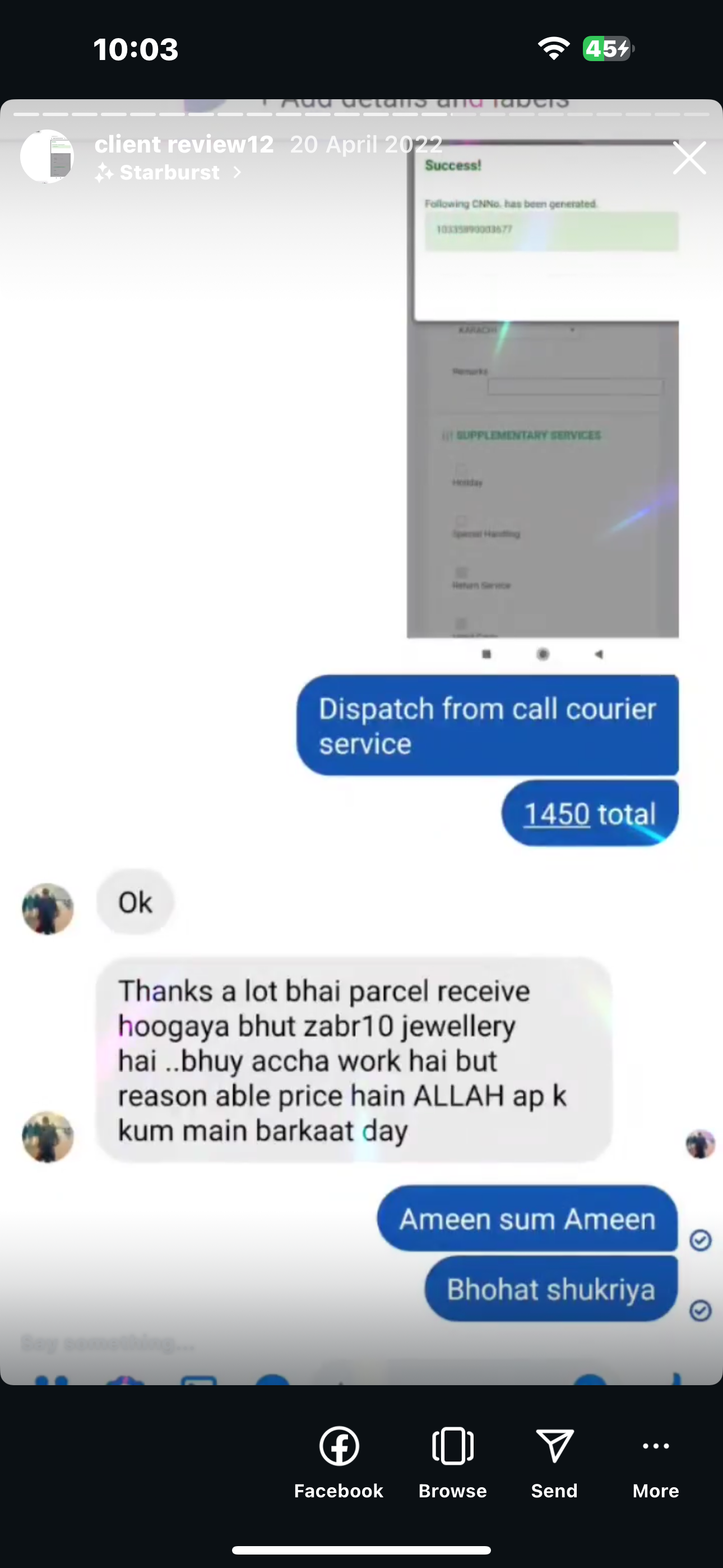Close the story viewer
The width and height of the screenshot is (723, 1568).
pyautogui.click(x=689, y=158)
